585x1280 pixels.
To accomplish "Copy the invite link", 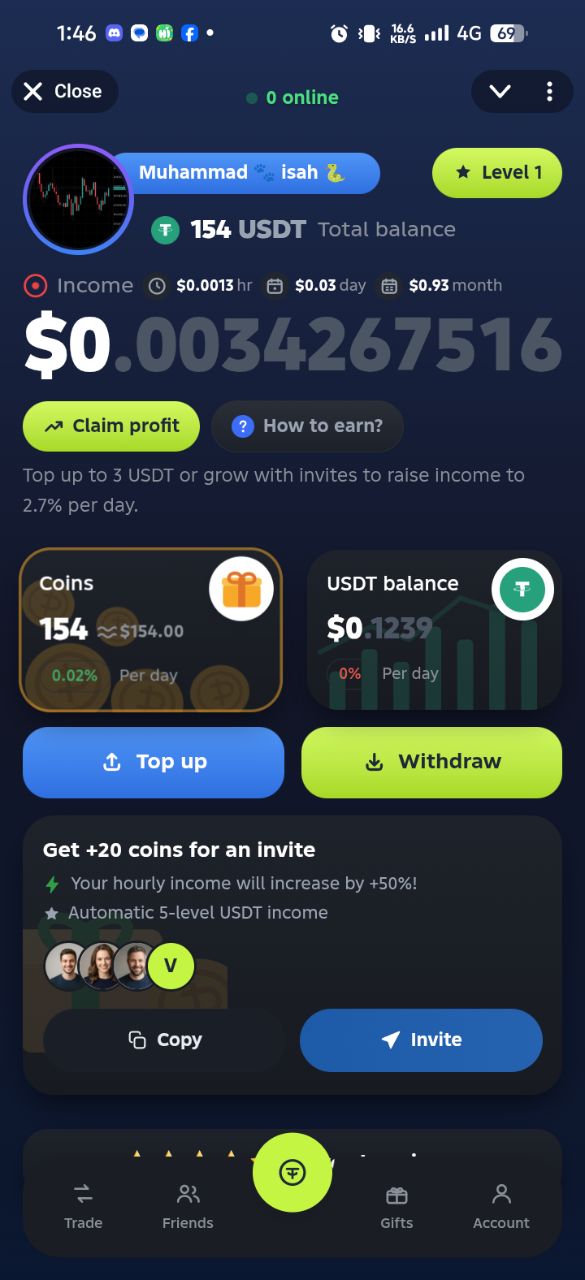I will click(x=165, y=1040).
